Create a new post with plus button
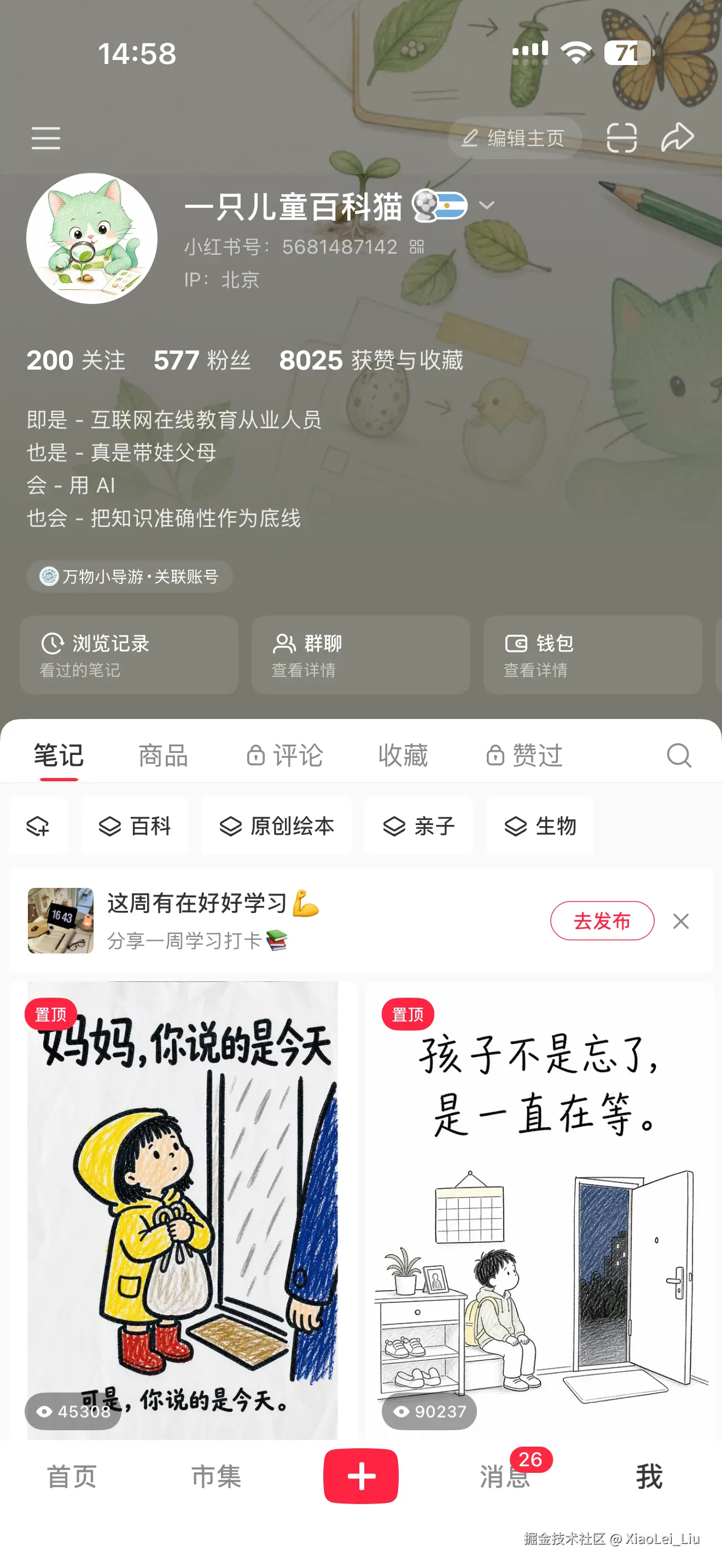 pos(361,1476)
